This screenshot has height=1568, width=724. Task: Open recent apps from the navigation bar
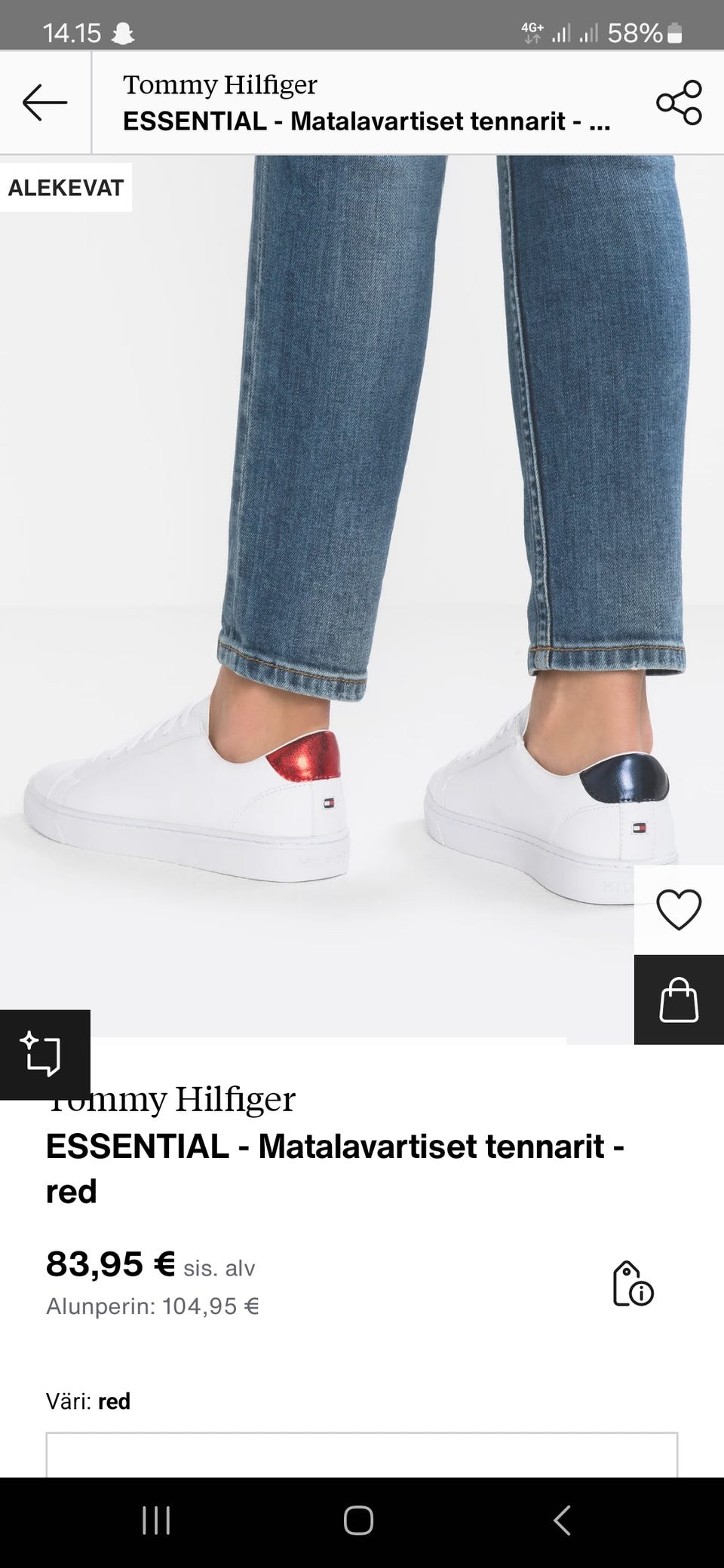coord(156,1521)
